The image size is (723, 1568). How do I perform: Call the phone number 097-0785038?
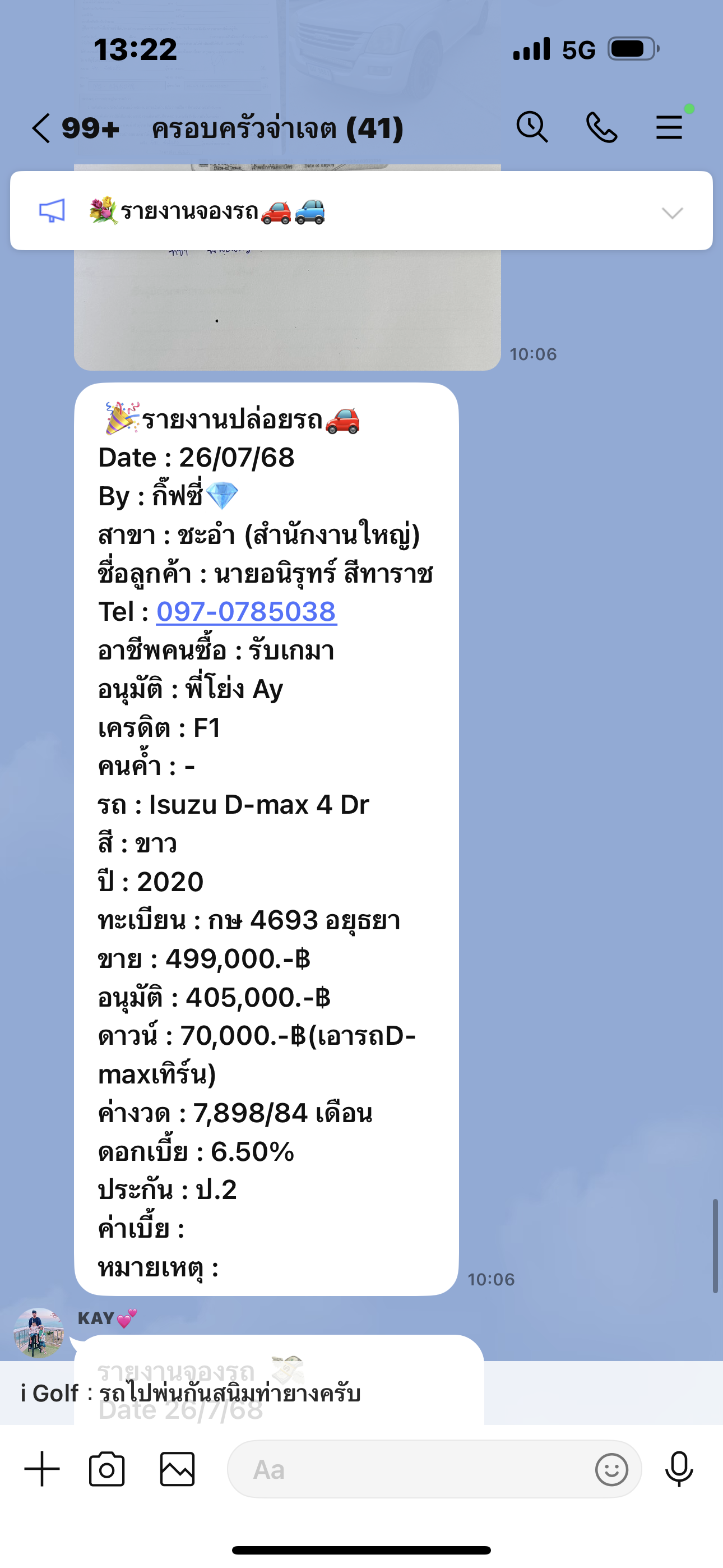pos(247,612)
